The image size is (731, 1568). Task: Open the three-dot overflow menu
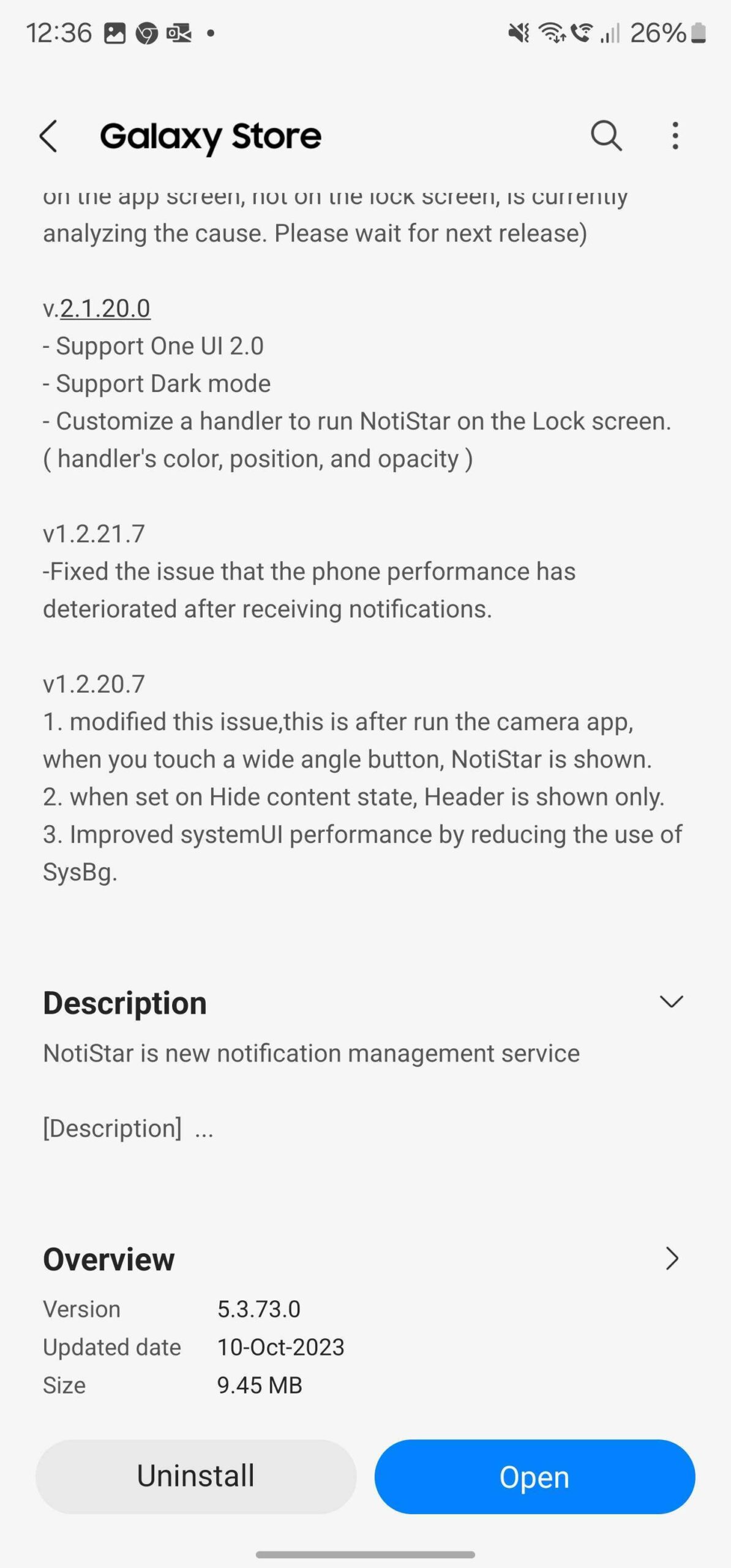click(x=675, y=135)
